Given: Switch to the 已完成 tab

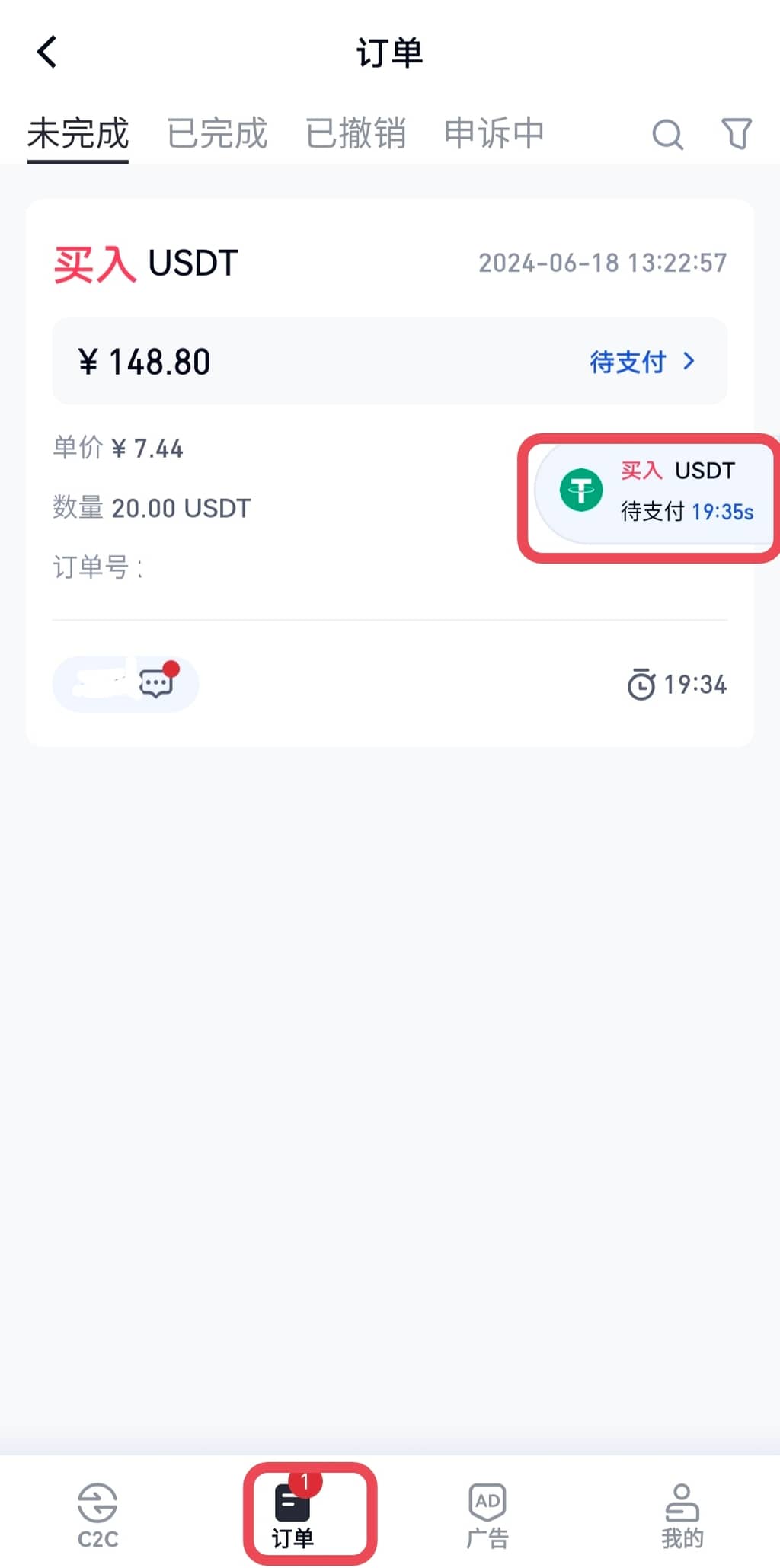Looking at the screenshot, I should pos(217,133).
